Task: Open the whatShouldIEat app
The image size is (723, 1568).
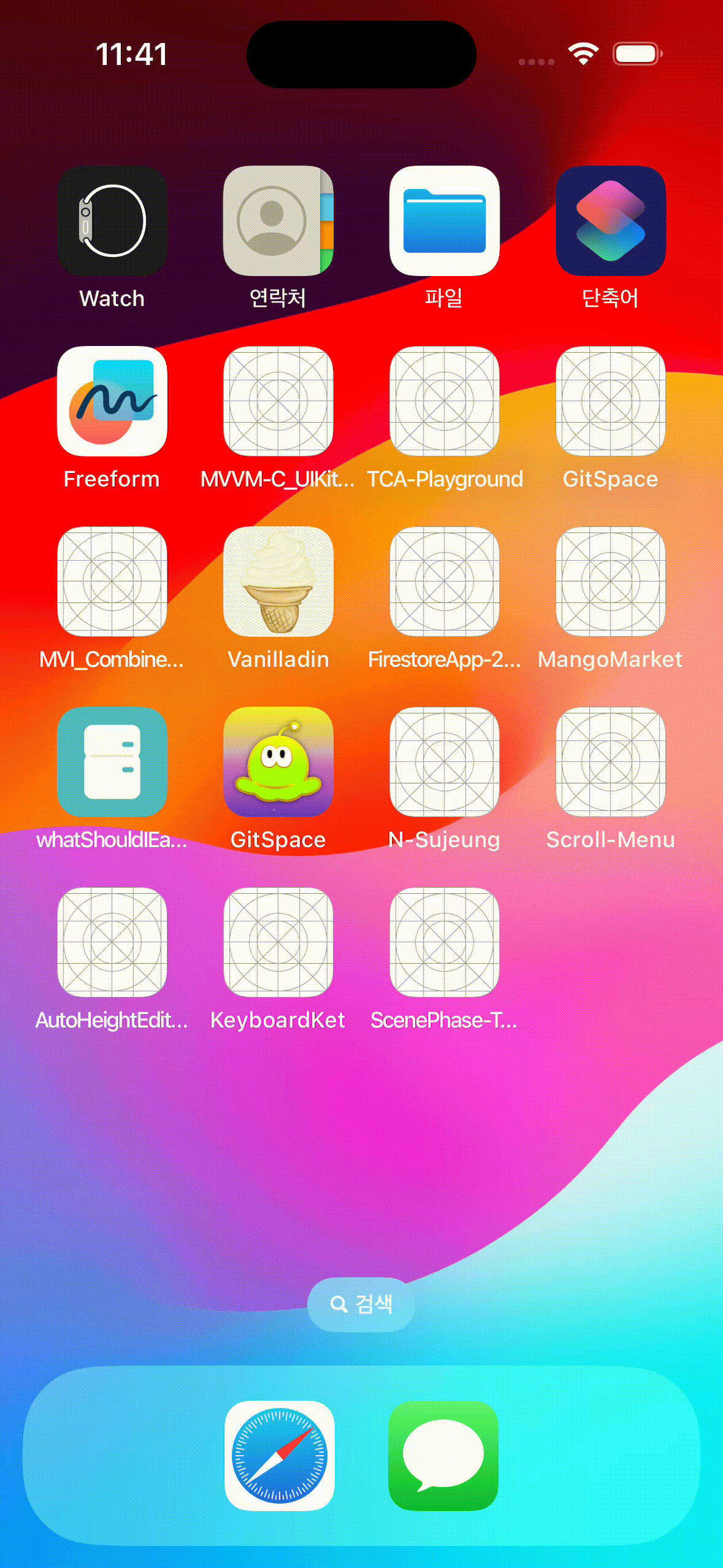Action: click(x=112, y=762)
